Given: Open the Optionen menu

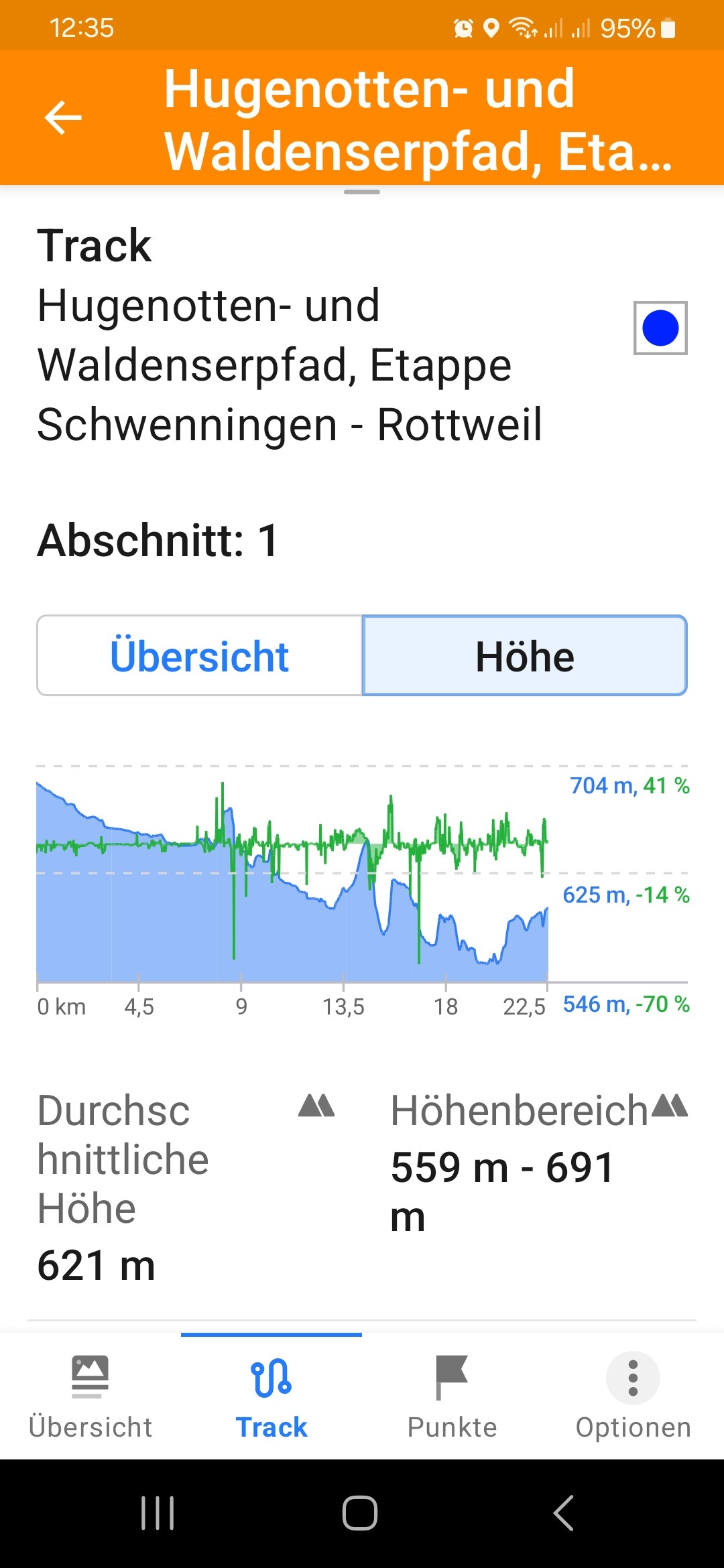Looking at the screenshot, I should pyautogui.click(x=633, y=1396).
